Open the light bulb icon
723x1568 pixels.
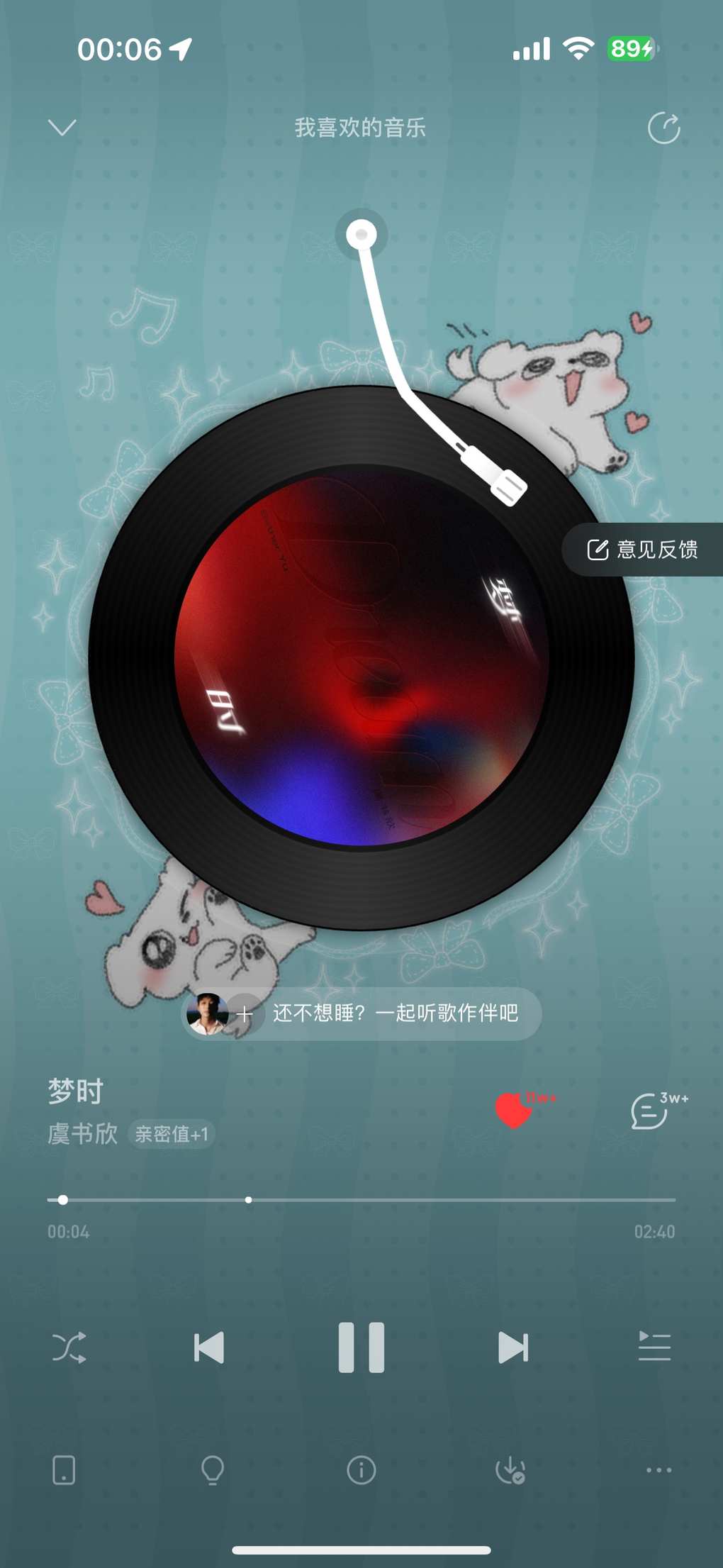click(x=213, y=1470)
